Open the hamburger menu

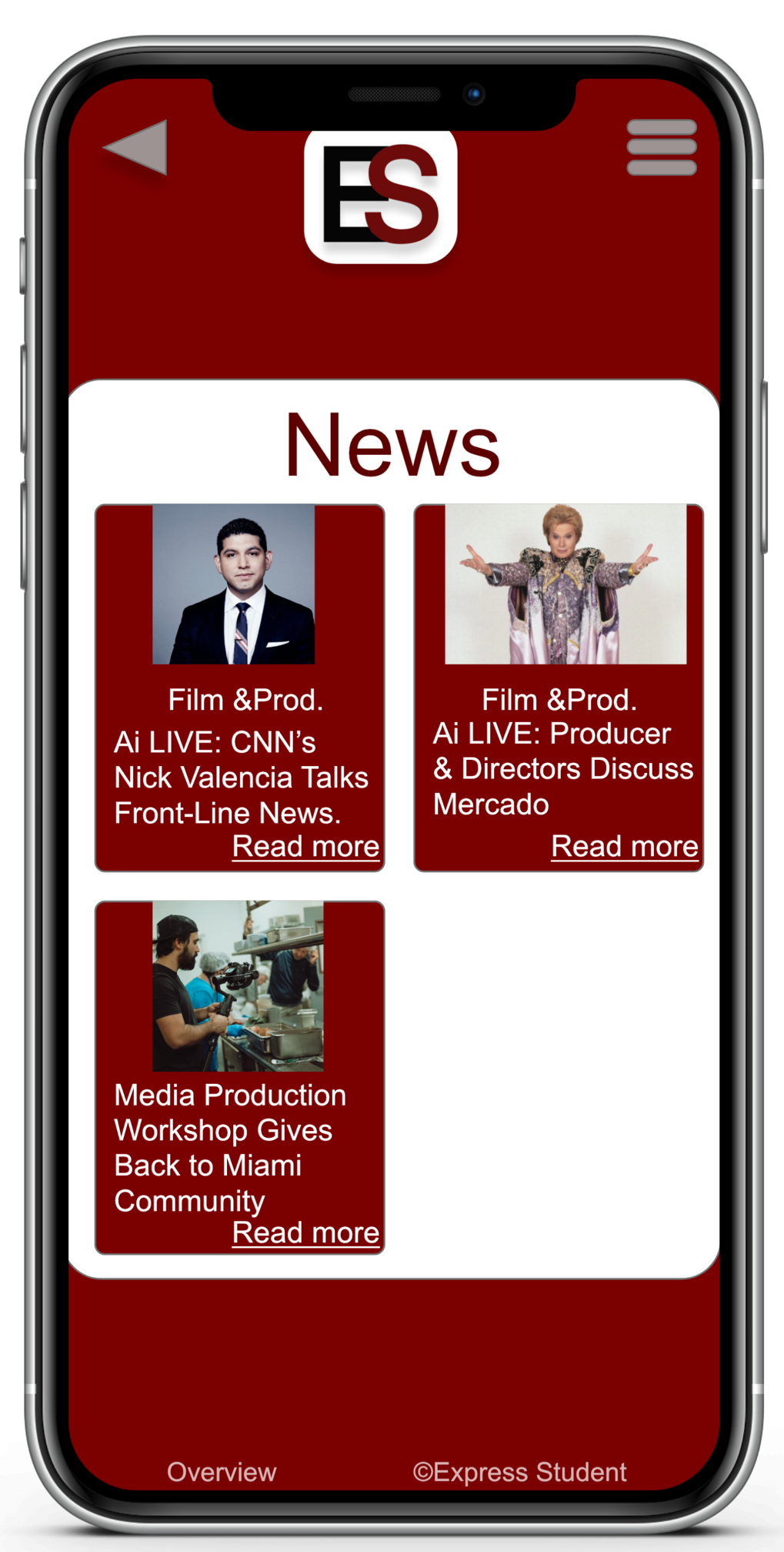click(x=661, y=147)
